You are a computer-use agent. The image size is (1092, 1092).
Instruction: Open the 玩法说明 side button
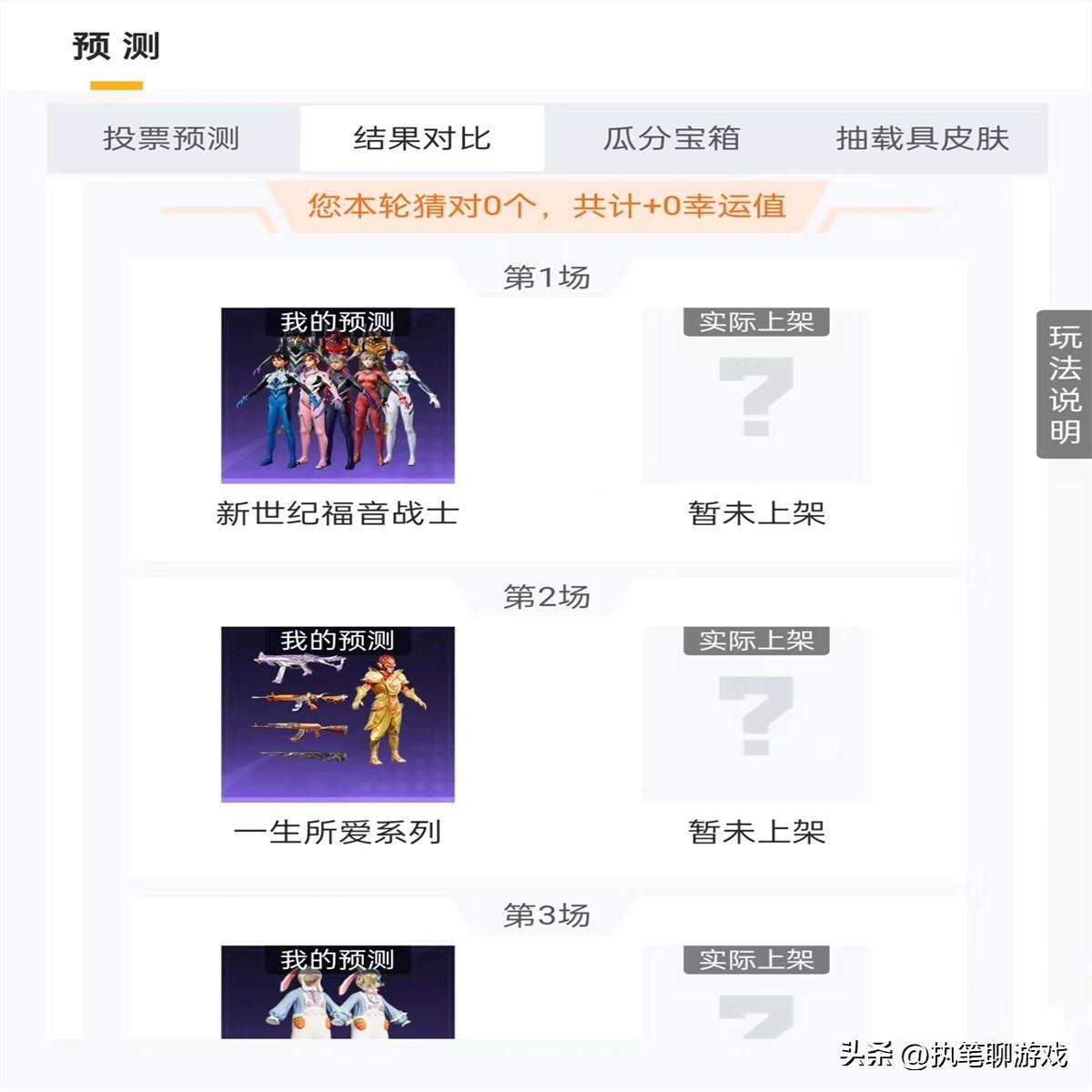point(1064,384)
